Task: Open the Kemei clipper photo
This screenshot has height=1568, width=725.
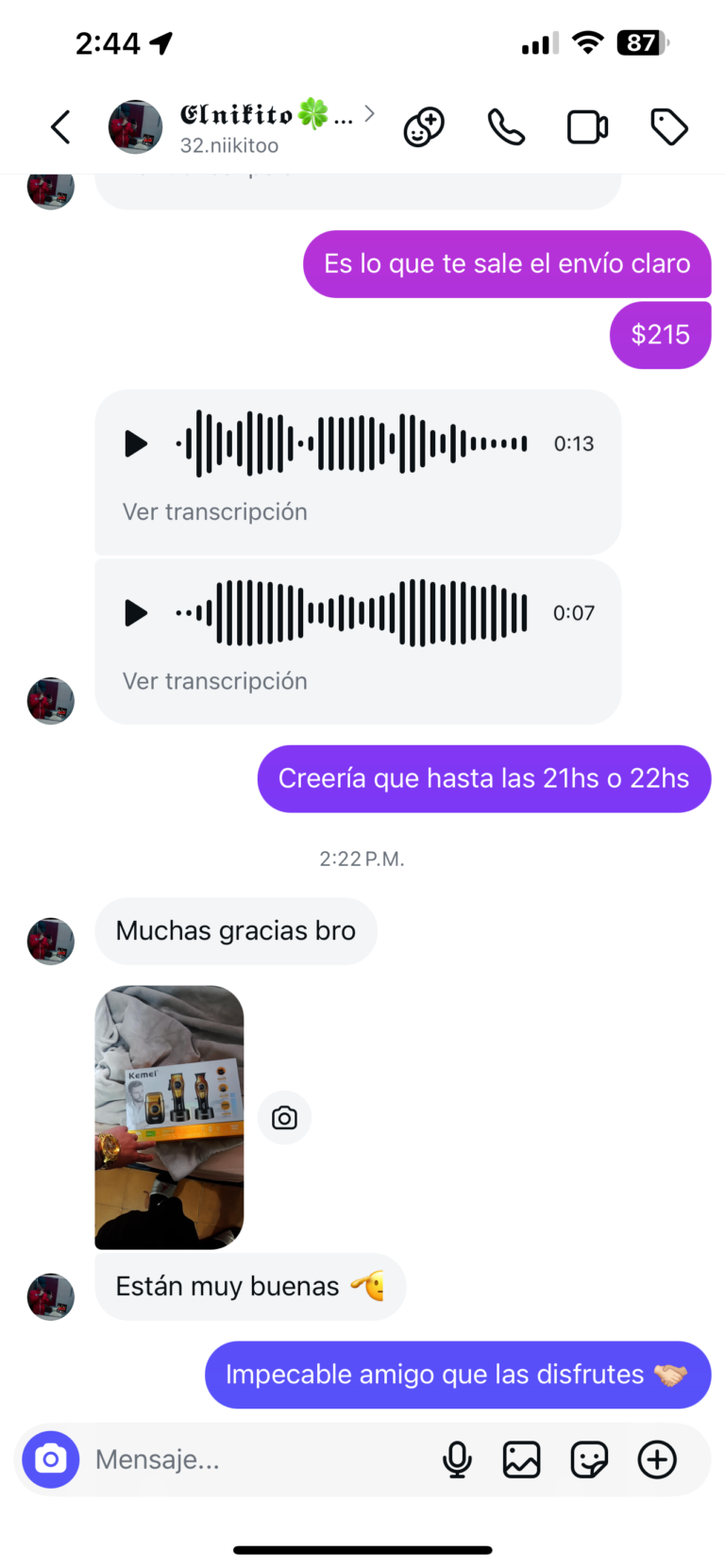Action: click(x=170, y=1117)
